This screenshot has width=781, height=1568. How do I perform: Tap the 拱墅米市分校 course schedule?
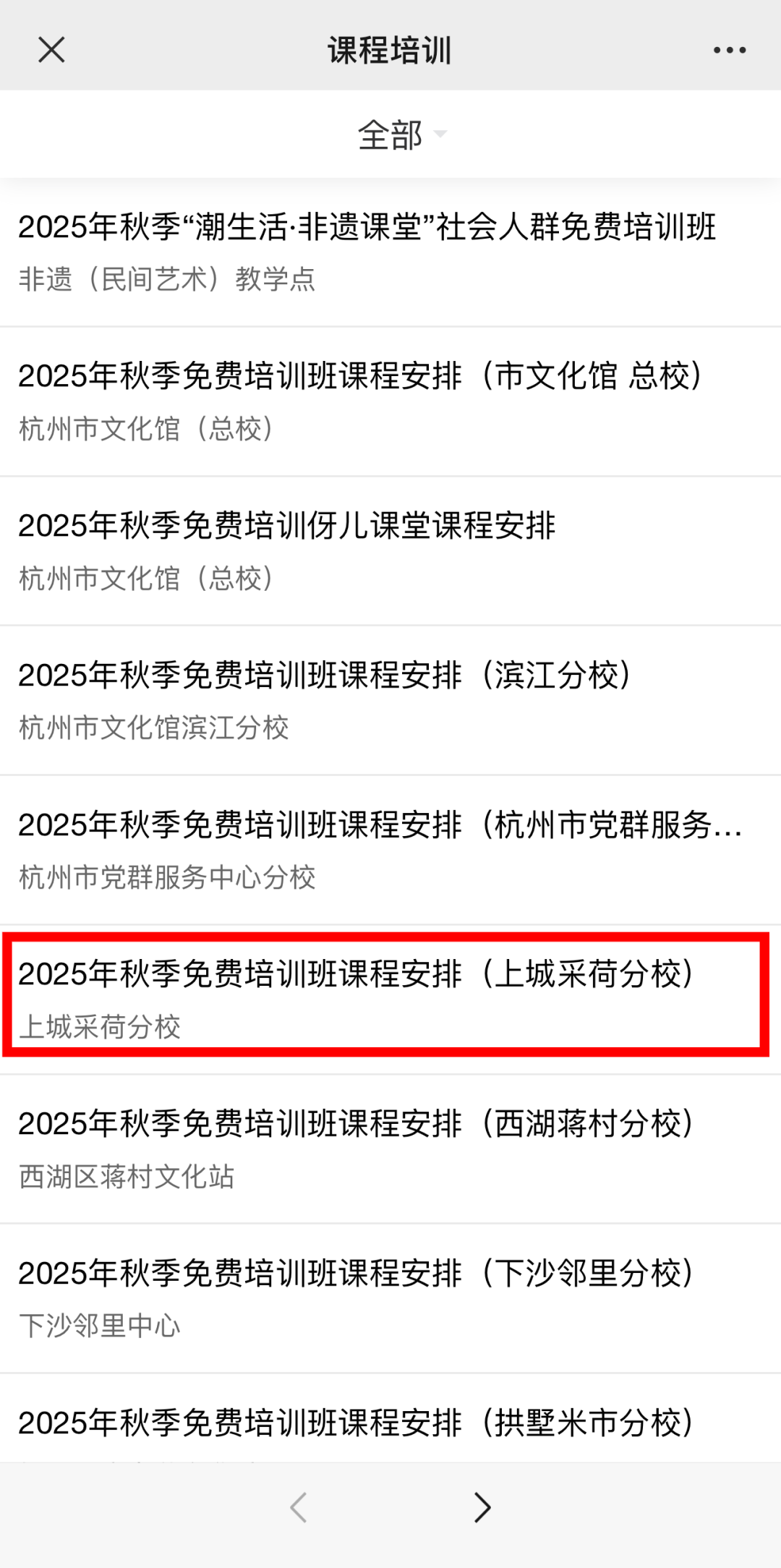click(x=356, y=1423)
